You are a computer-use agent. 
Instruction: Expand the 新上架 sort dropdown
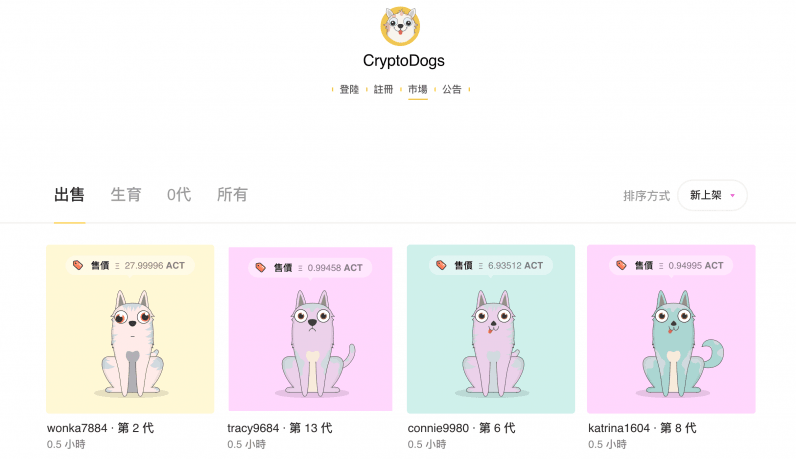[x=712, y=195]
